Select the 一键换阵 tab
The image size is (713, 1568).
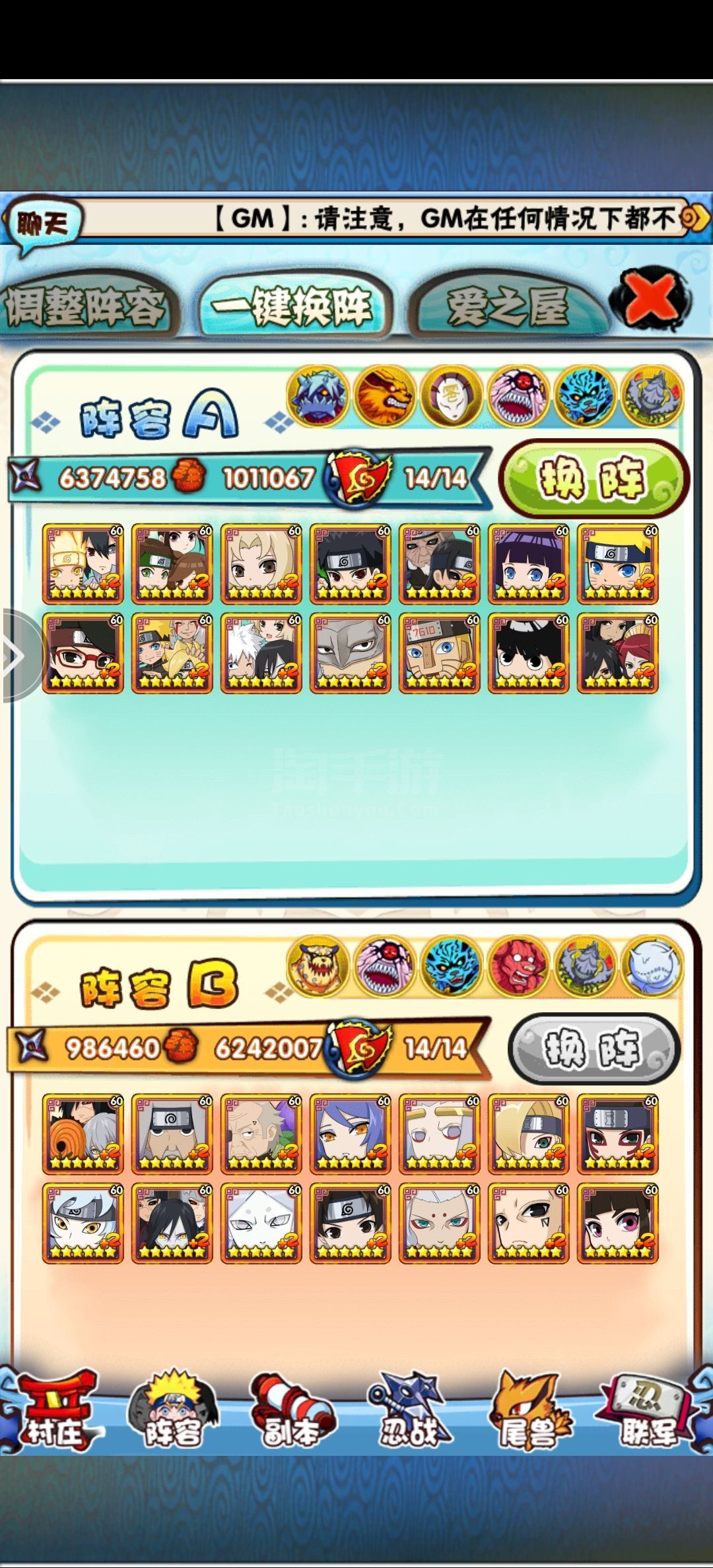[294, 306]
